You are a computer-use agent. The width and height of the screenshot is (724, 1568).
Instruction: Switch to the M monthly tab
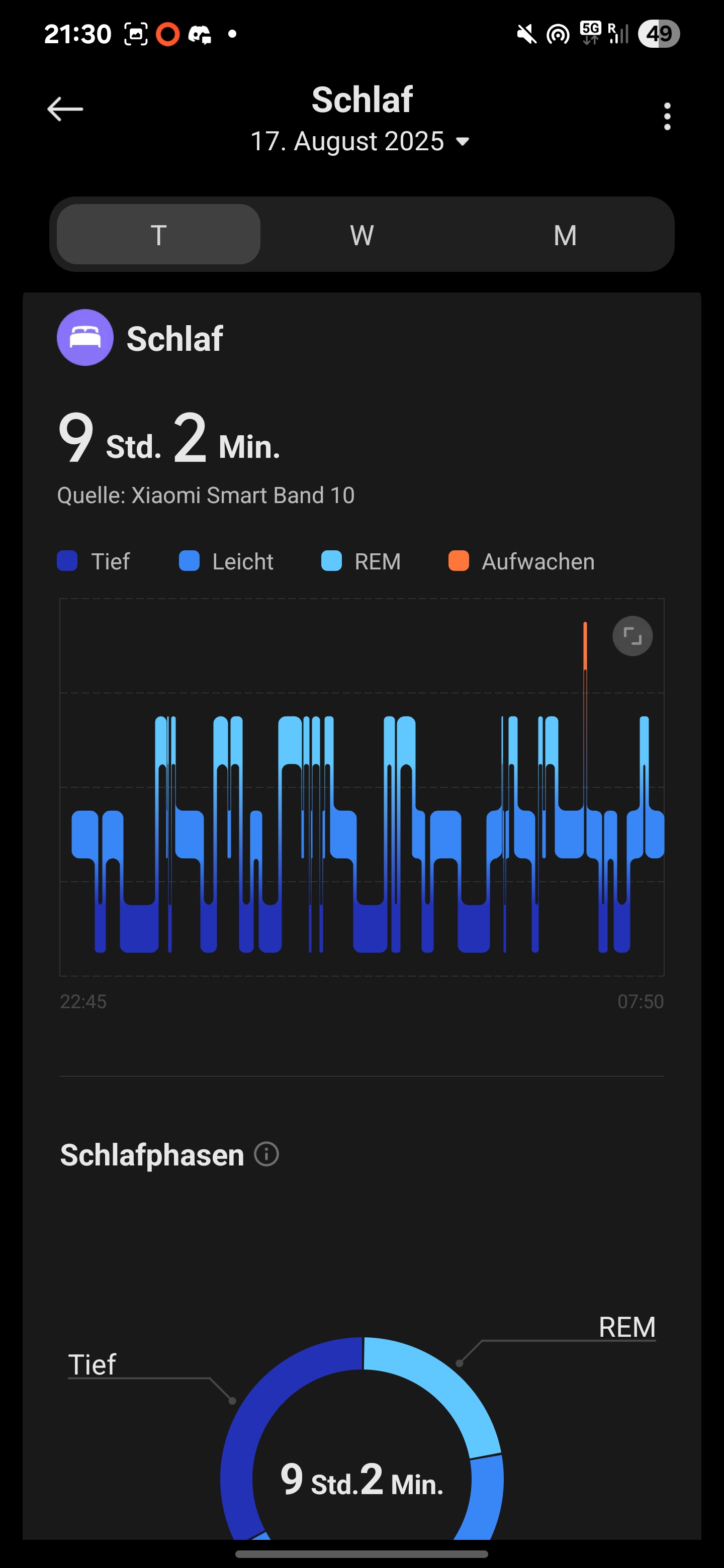[x=565, y=234]
